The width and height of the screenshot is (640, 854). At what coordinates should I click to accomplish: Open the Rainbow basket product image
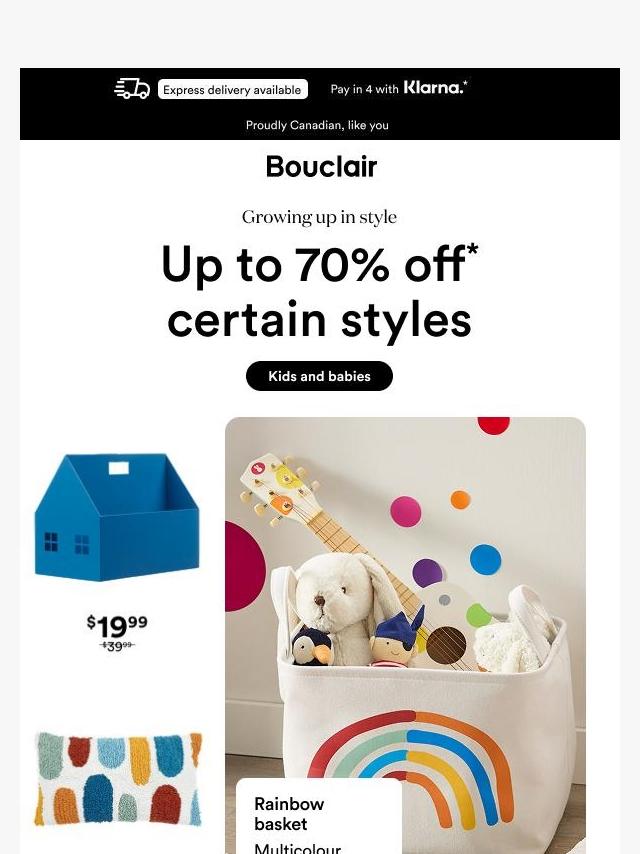click(405, 600)
